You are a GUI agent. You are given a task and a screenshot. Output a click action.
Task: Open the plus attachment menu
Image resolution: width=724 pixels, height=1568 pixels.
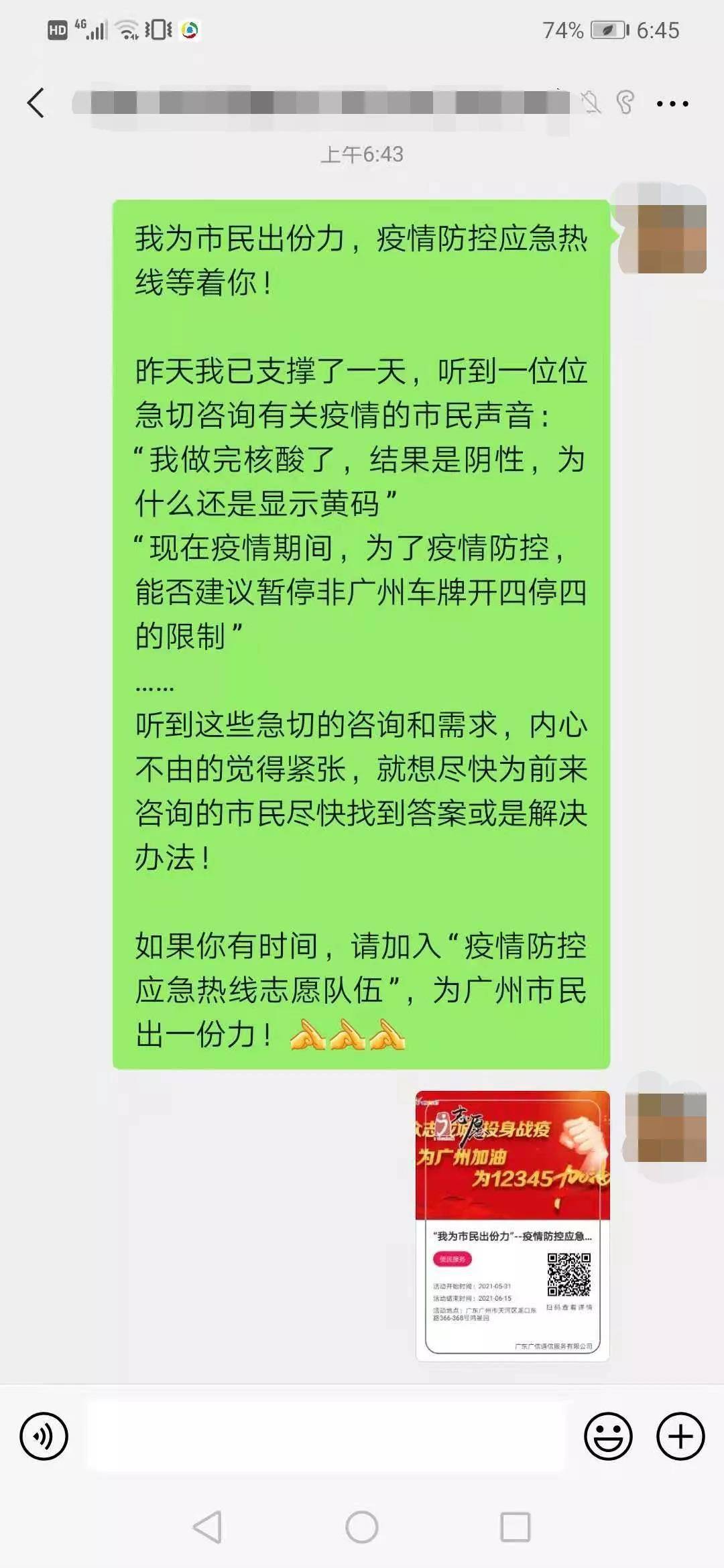click(680, 1436)
